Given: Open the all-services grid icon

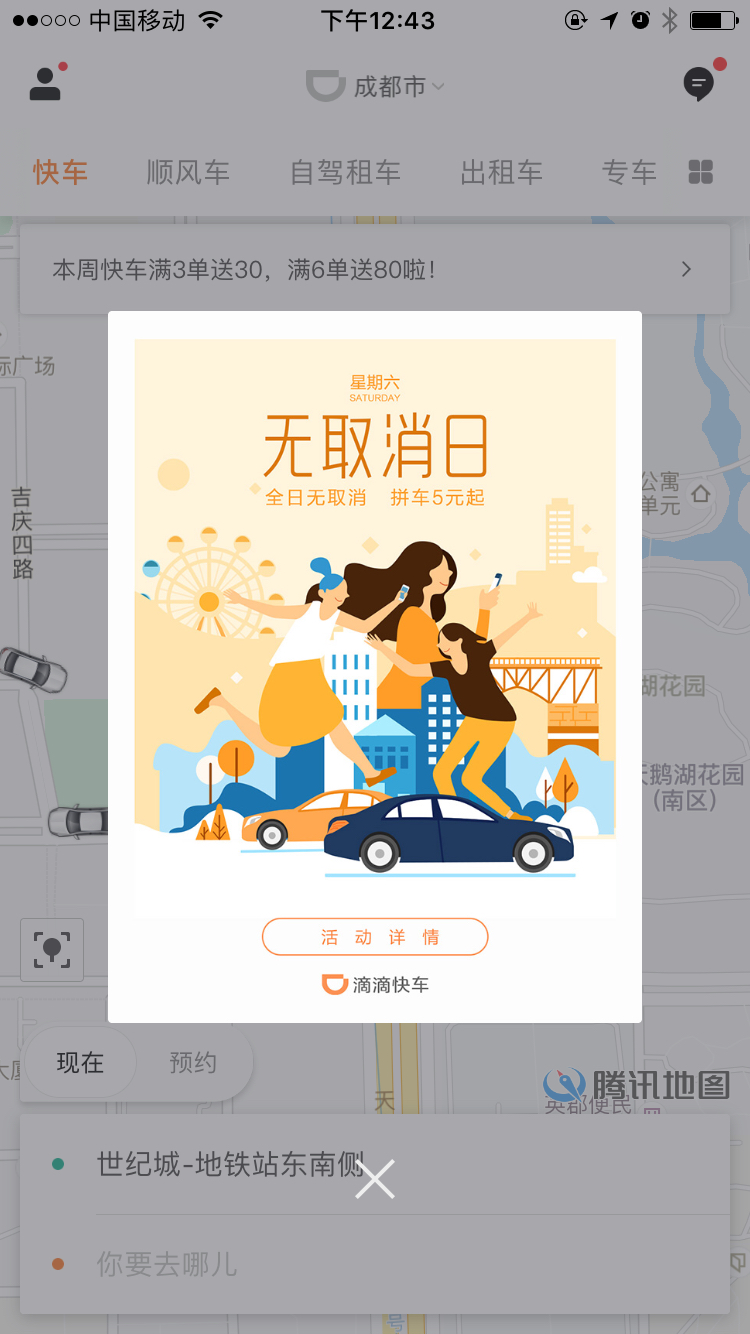Looking at the screenshot, I should (x=701, y=172).
